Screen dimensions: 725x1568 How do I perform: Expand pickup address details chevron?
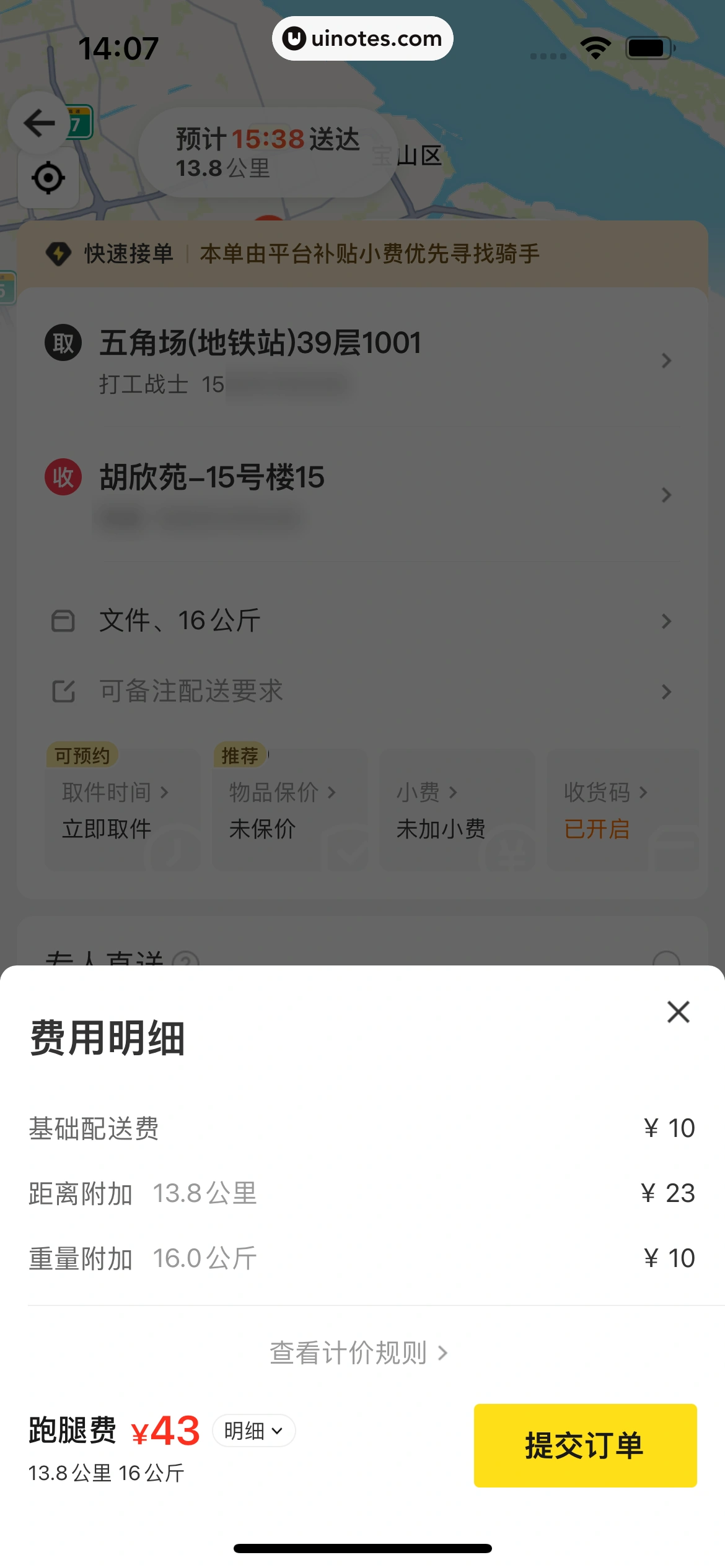pyautogui.click(x=666, y=360)
